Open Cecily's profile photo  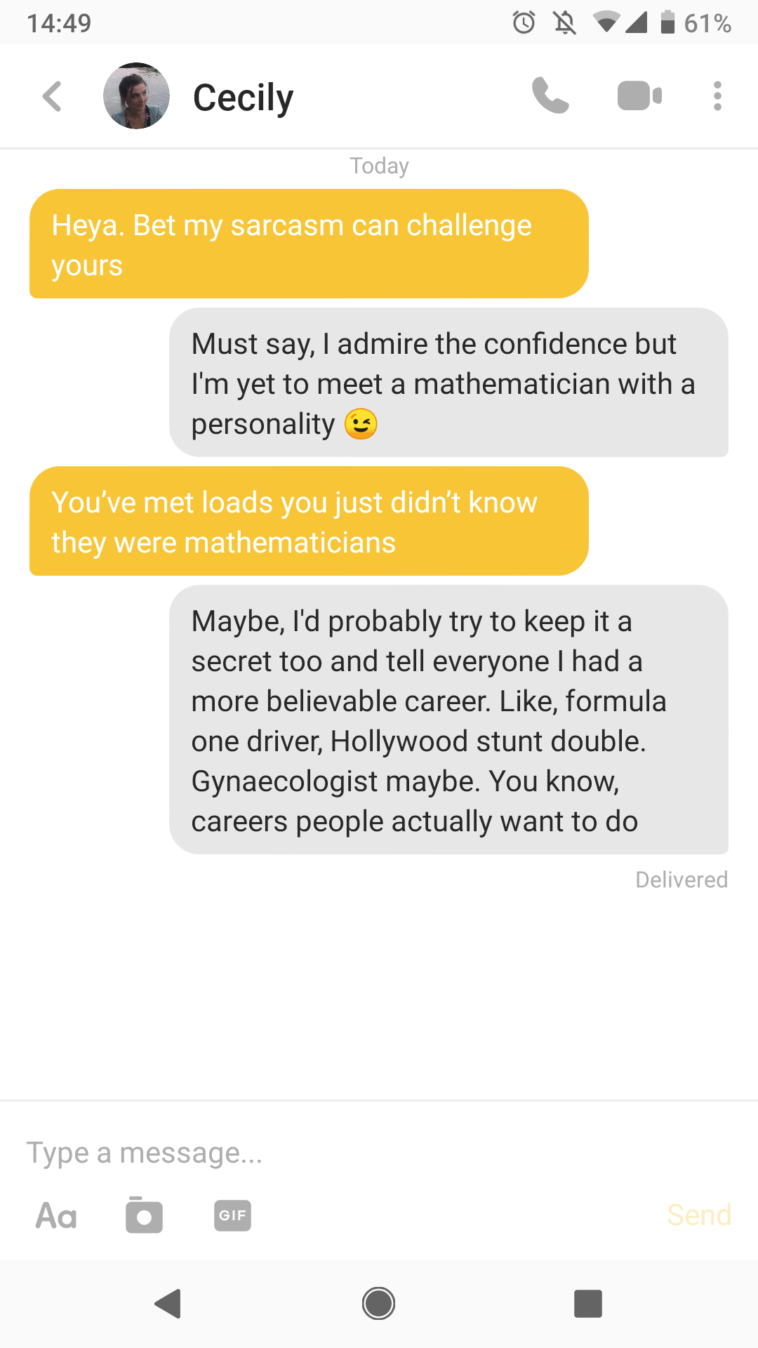(136, 96)
